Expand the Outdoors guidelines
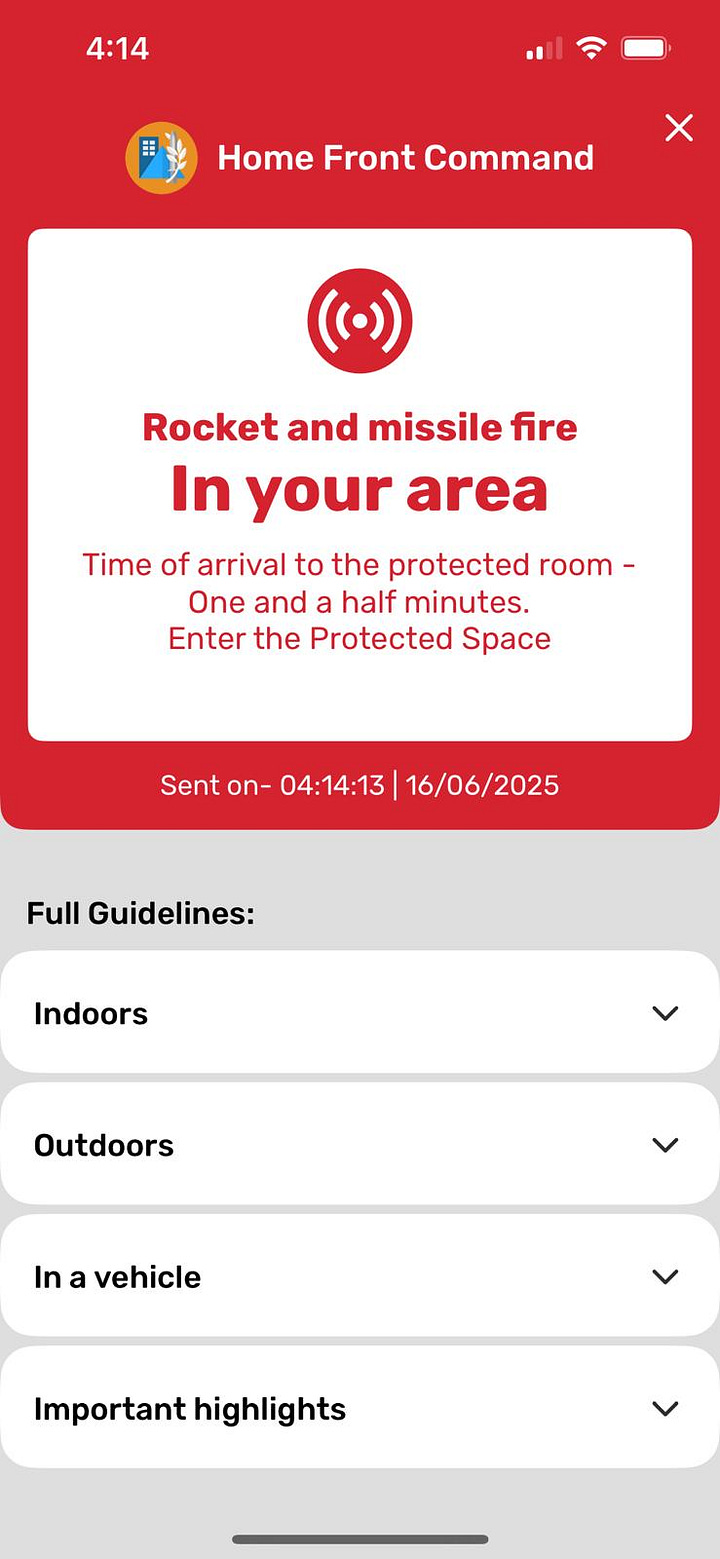Viewport: 720px width, 1559px height. 360,1144
